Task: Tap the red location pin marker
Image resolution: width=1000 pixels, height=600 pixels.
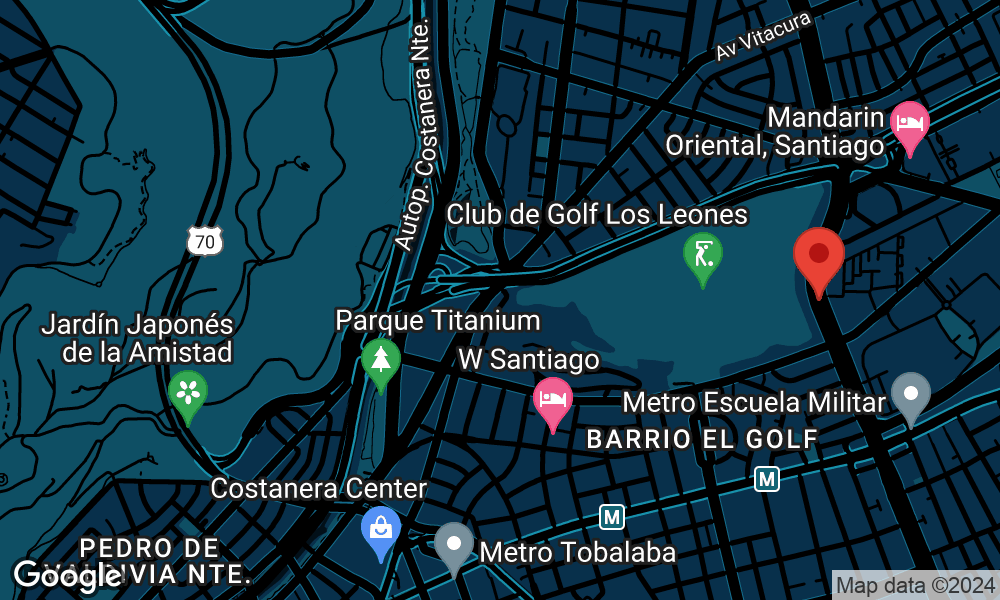Action: click(819, 256)
